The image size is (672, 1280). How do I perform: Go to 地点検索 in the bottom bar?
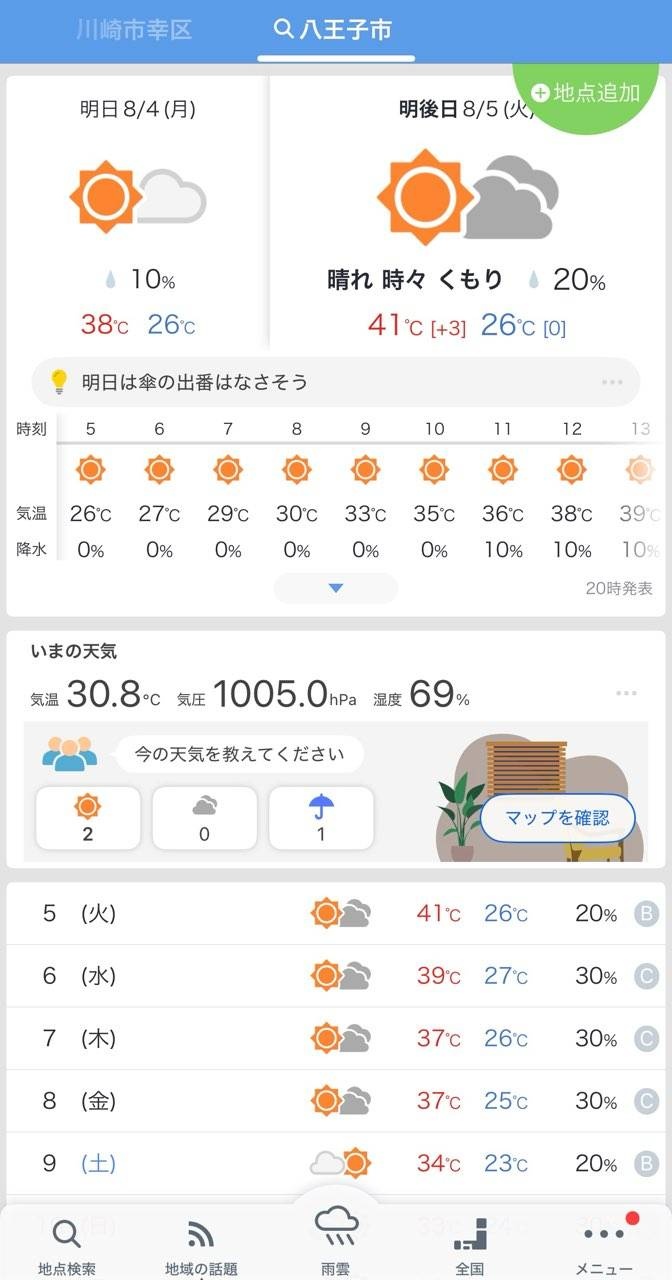(x=67, y=1246)
